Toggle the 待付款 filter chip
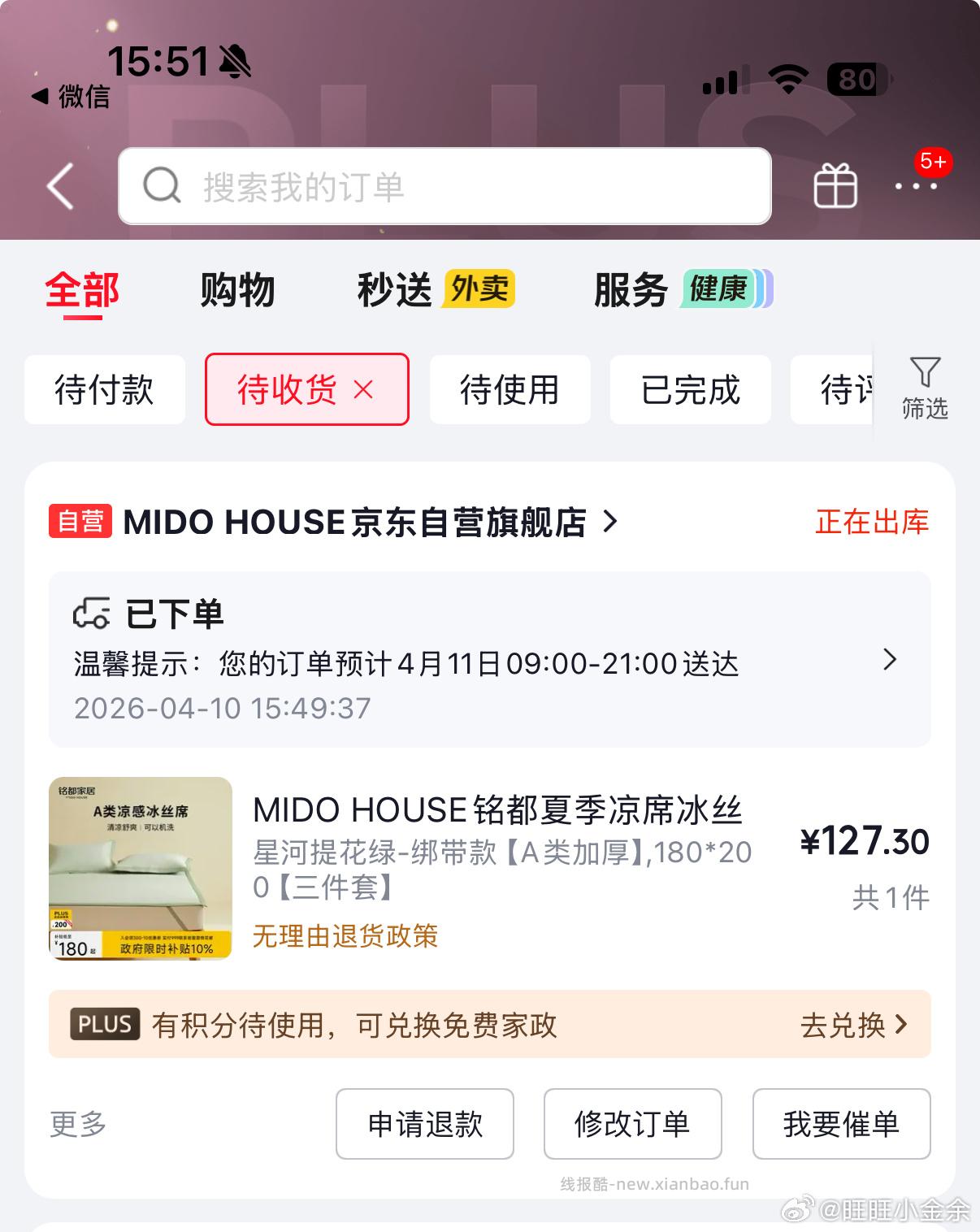 [x=106, y=390]
